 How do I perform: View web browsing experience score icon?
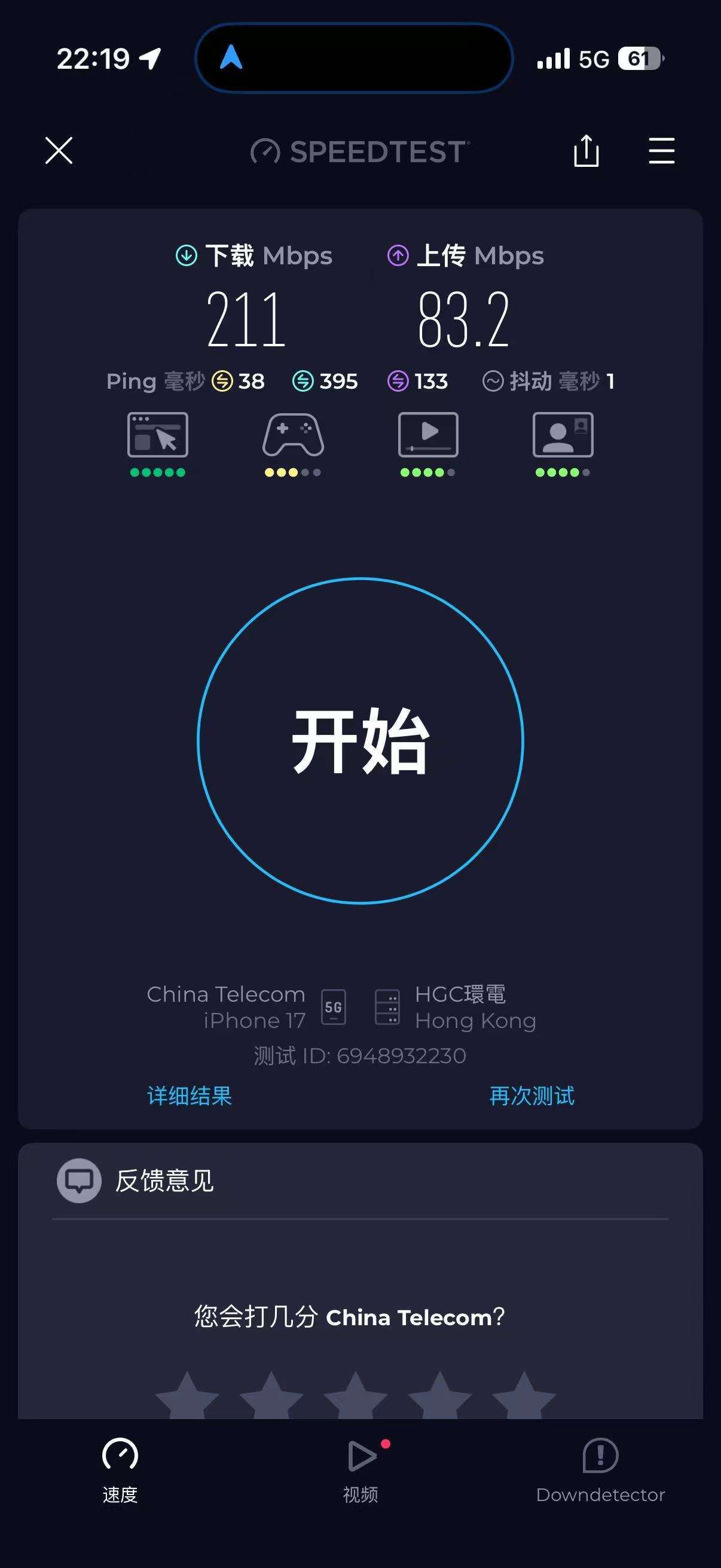point(158,435)
